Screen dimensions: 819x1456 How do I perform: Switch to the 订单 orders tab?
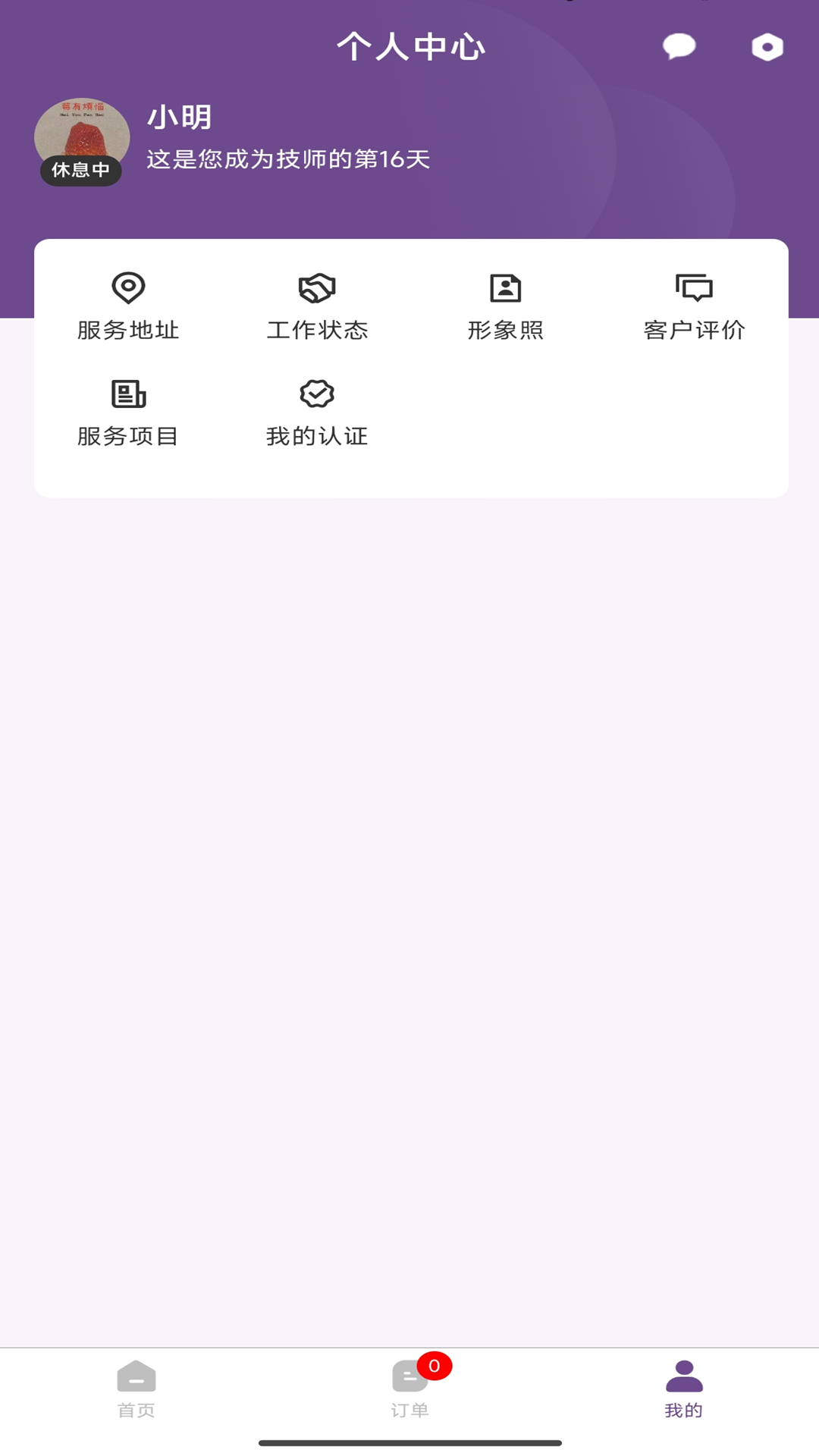click(410, 1389)
